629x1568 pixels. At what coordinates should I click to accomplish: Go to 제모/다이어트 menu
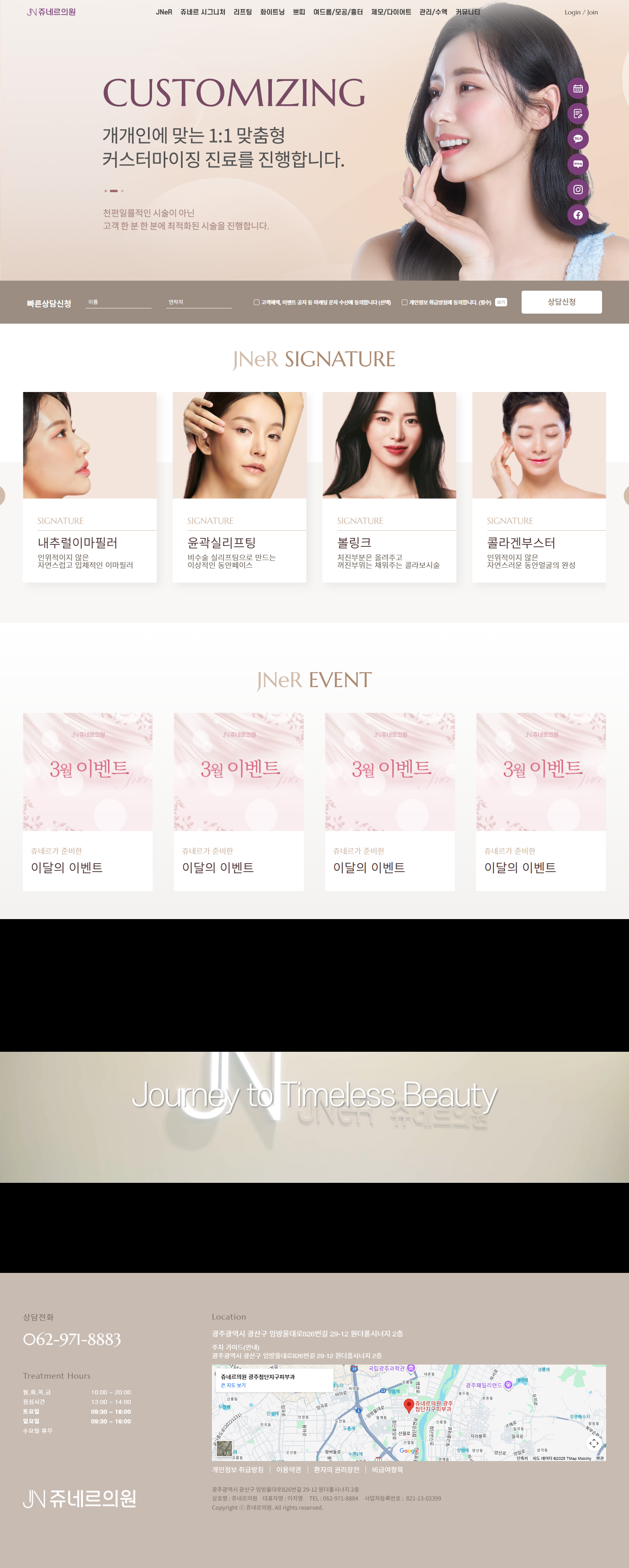[x=391, y=12]
